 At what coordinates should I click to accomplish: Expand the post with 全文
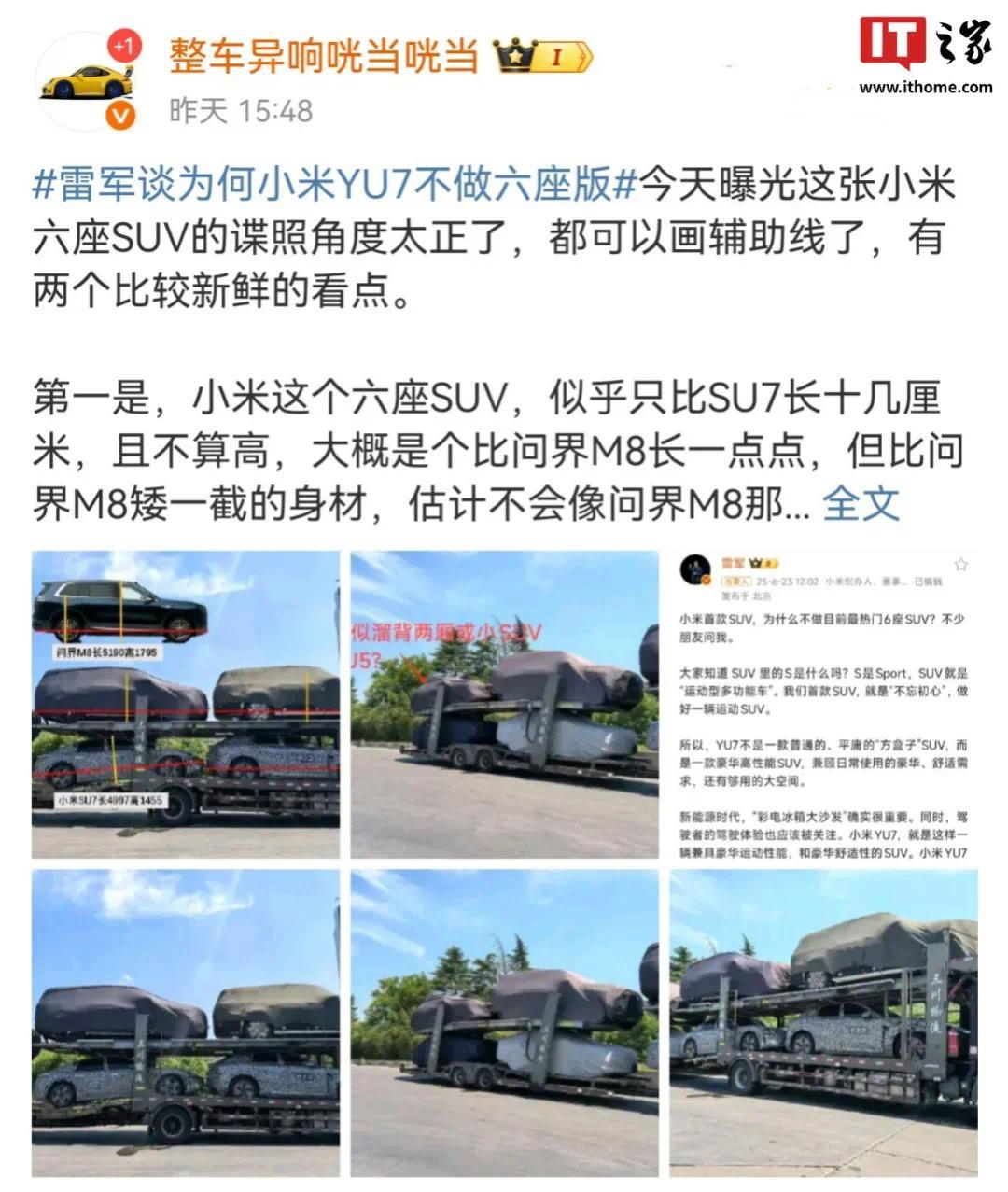(x=860, y=505)
